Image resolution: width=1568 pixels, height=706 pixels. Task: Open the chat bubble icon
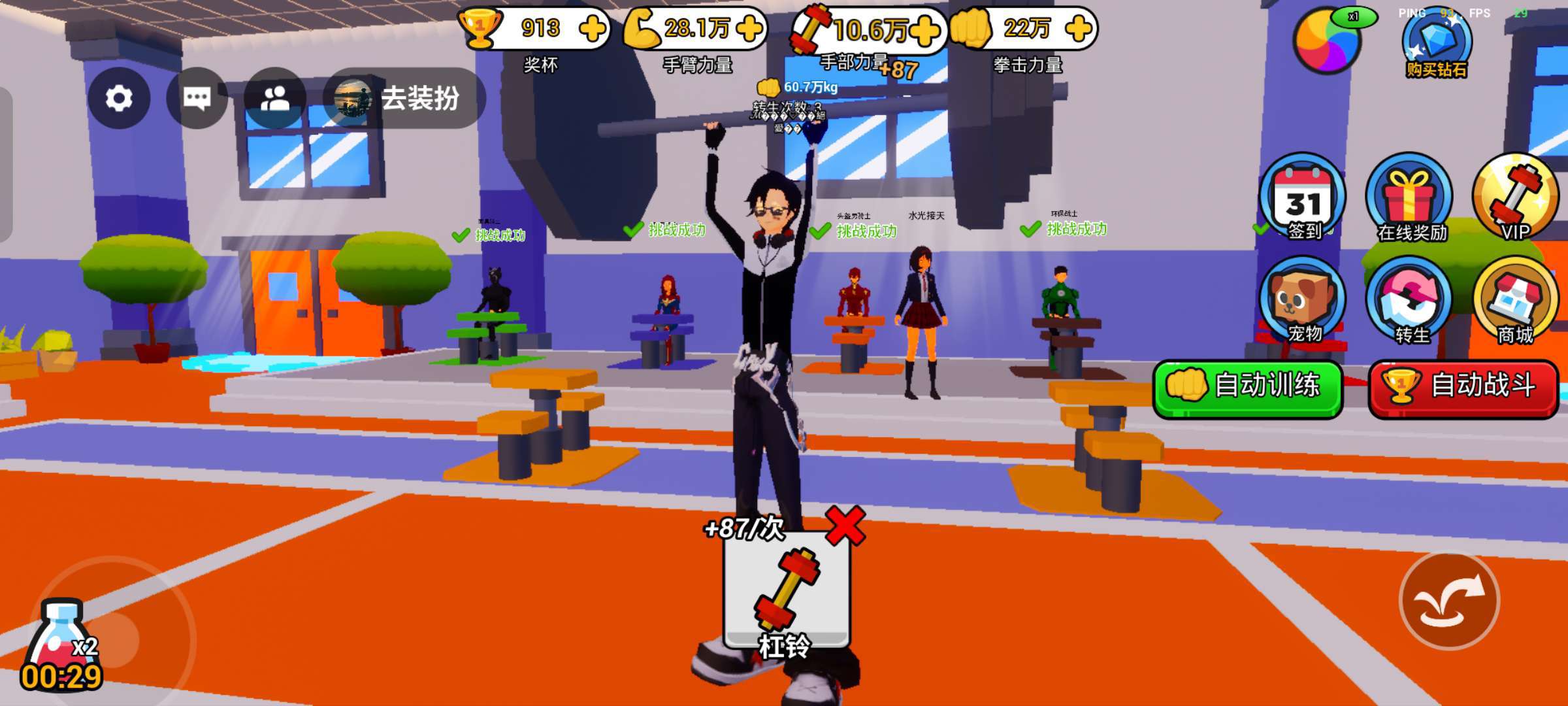(x=197, y=99)
